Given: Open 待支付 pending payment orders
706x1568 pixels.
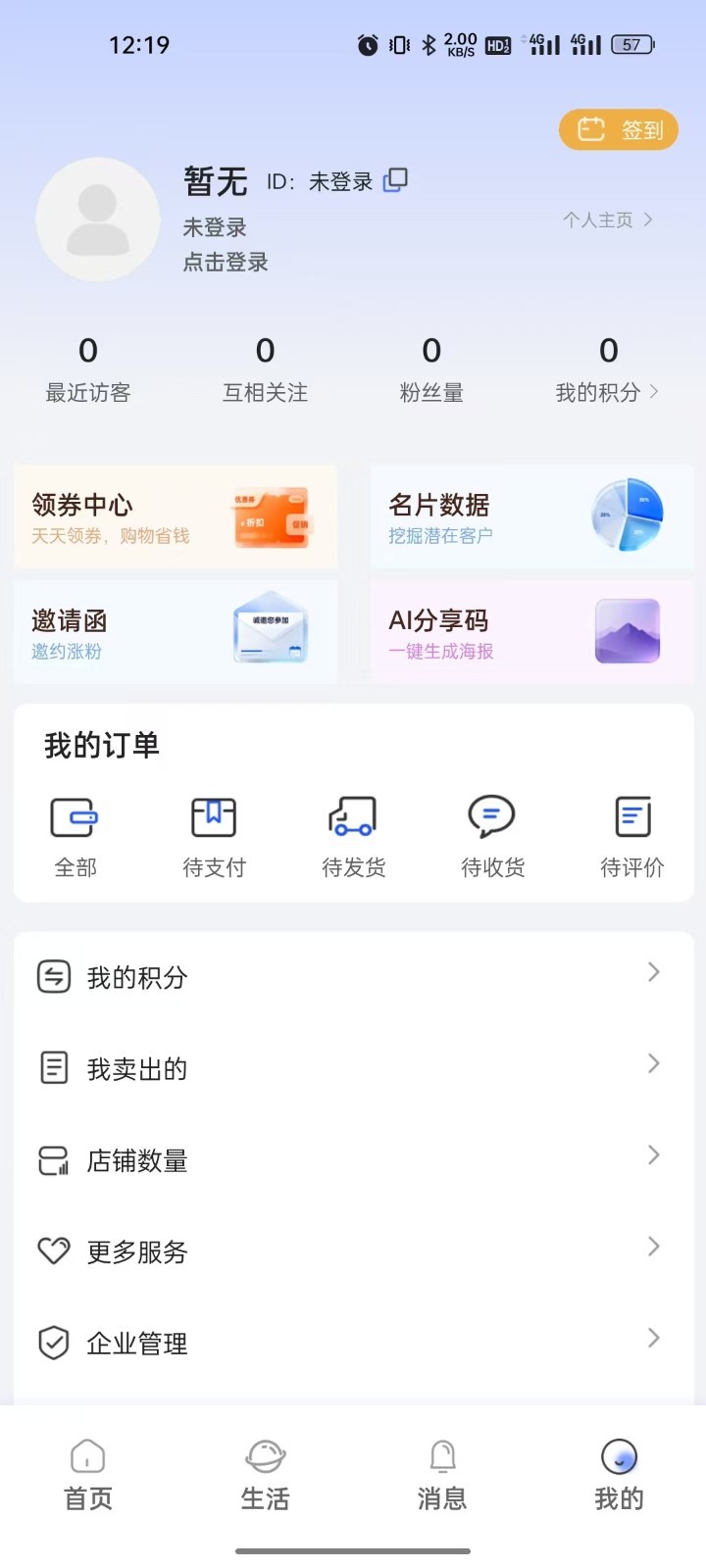Looking at the screenshot, I should click(214, 816).
